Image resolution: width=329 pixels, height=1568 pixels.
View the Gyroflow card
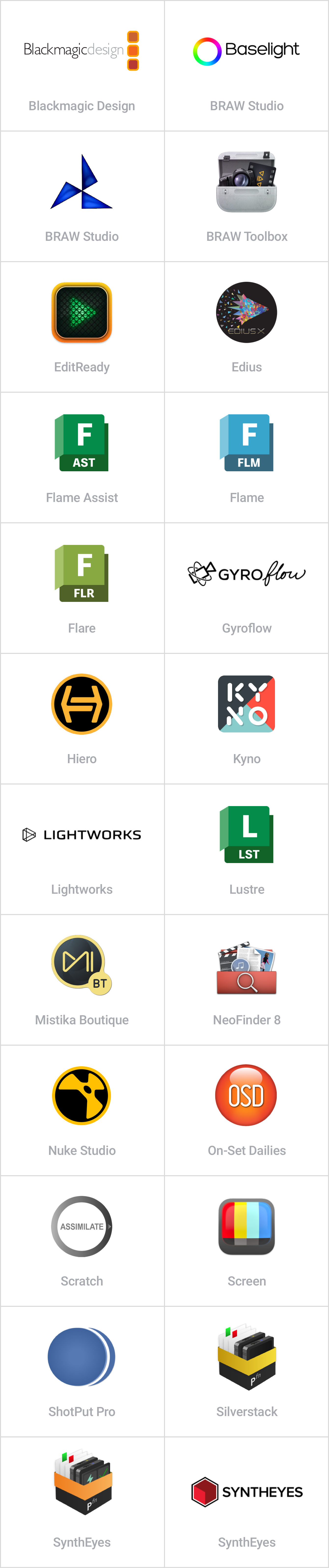tap(246, 588)
